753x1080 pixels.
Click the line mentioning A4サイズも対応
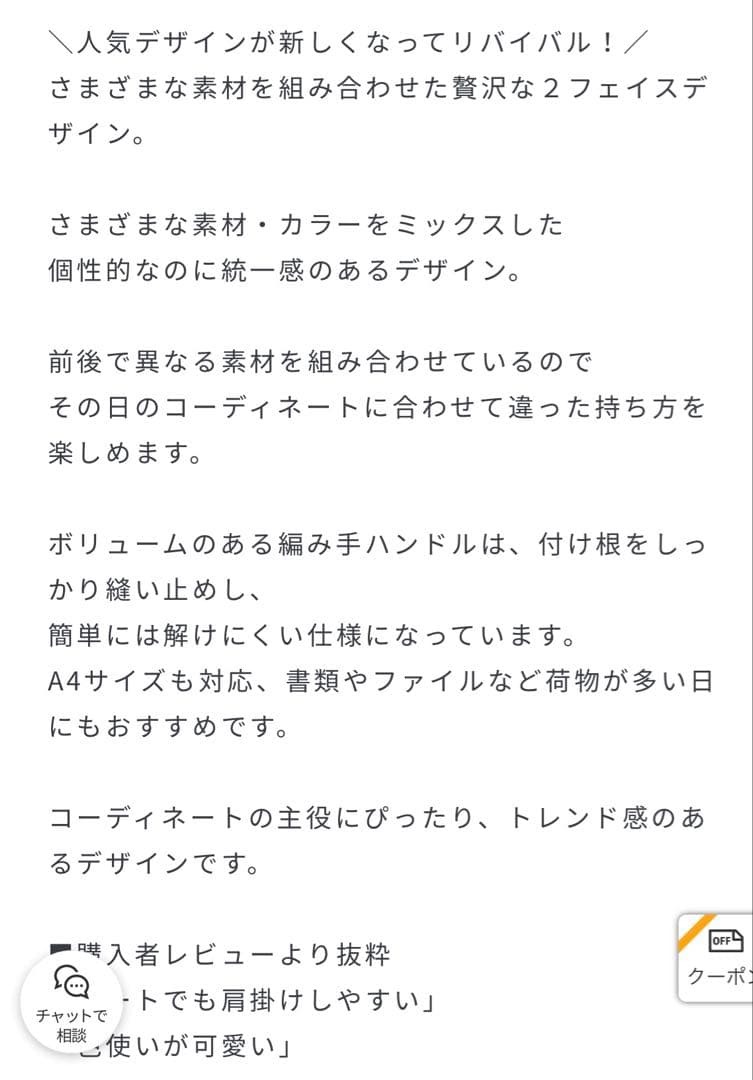point(380,680)
